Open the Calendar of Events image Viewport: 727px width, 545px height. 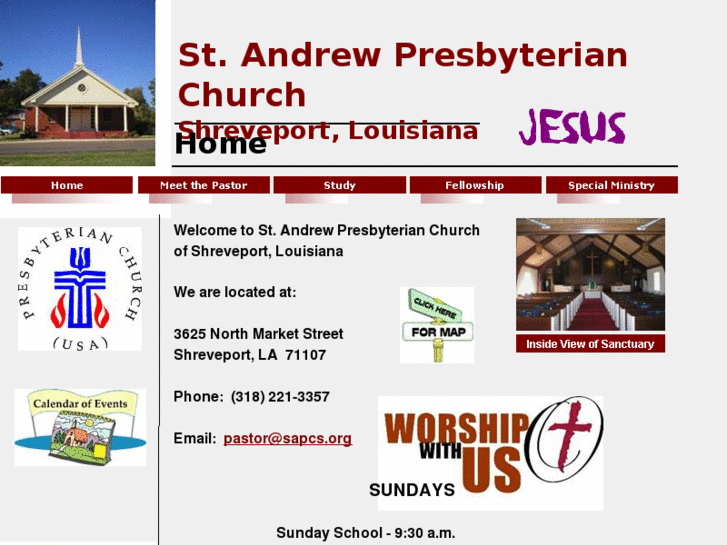tap(80, 427)
